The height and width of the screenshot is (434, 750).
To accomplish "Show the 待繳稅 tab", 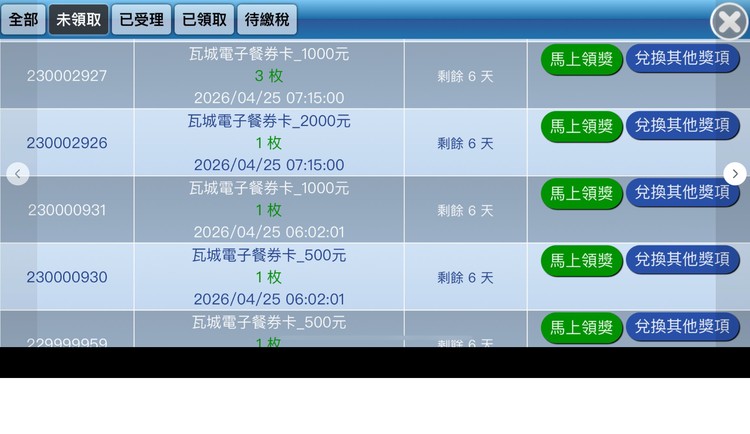I will click(x=267, y=19).
